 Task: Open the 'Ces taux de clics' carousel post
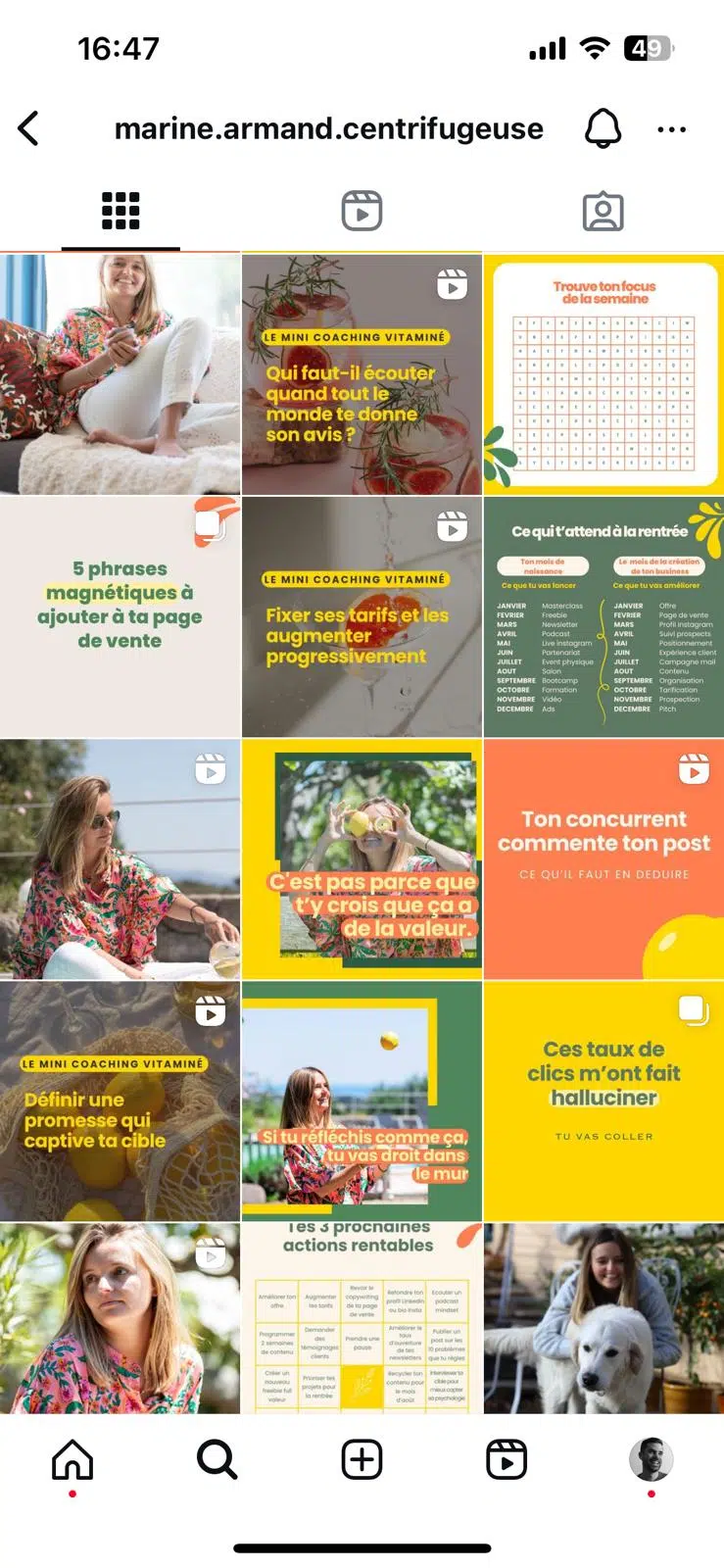point(603,1102)
